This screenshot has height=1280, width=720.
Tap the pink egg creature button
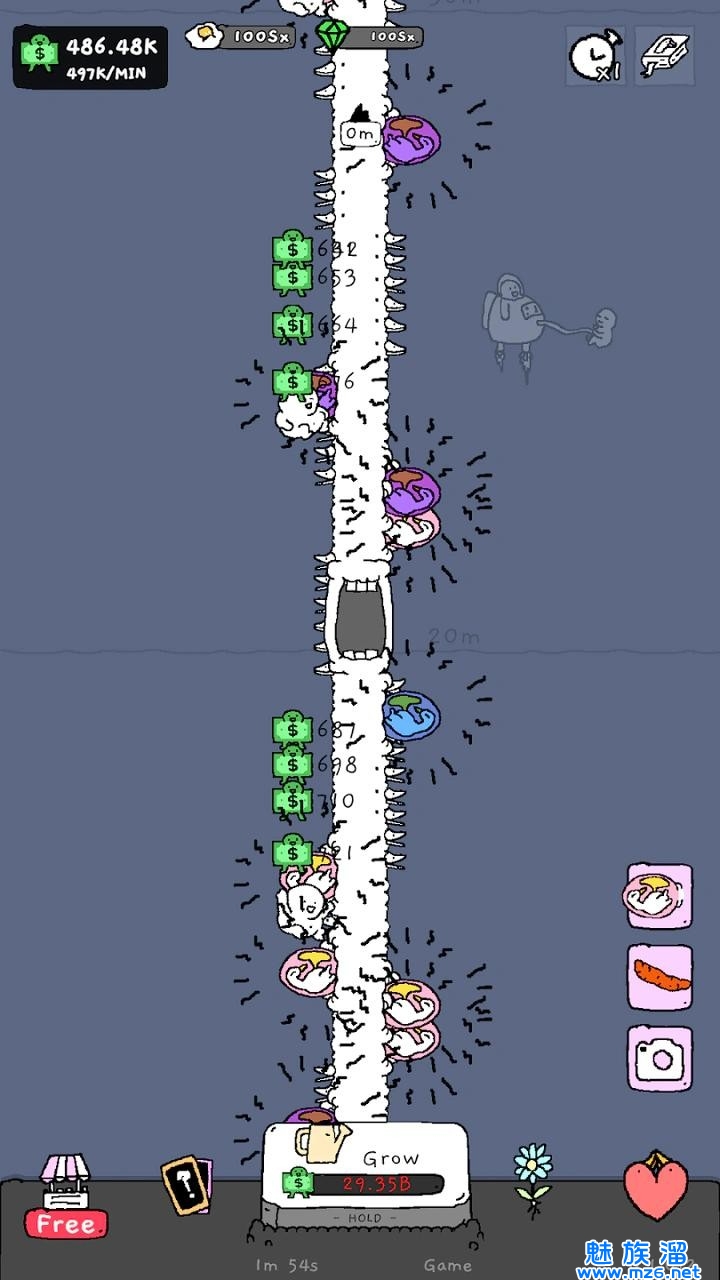(x=659, y=896)
